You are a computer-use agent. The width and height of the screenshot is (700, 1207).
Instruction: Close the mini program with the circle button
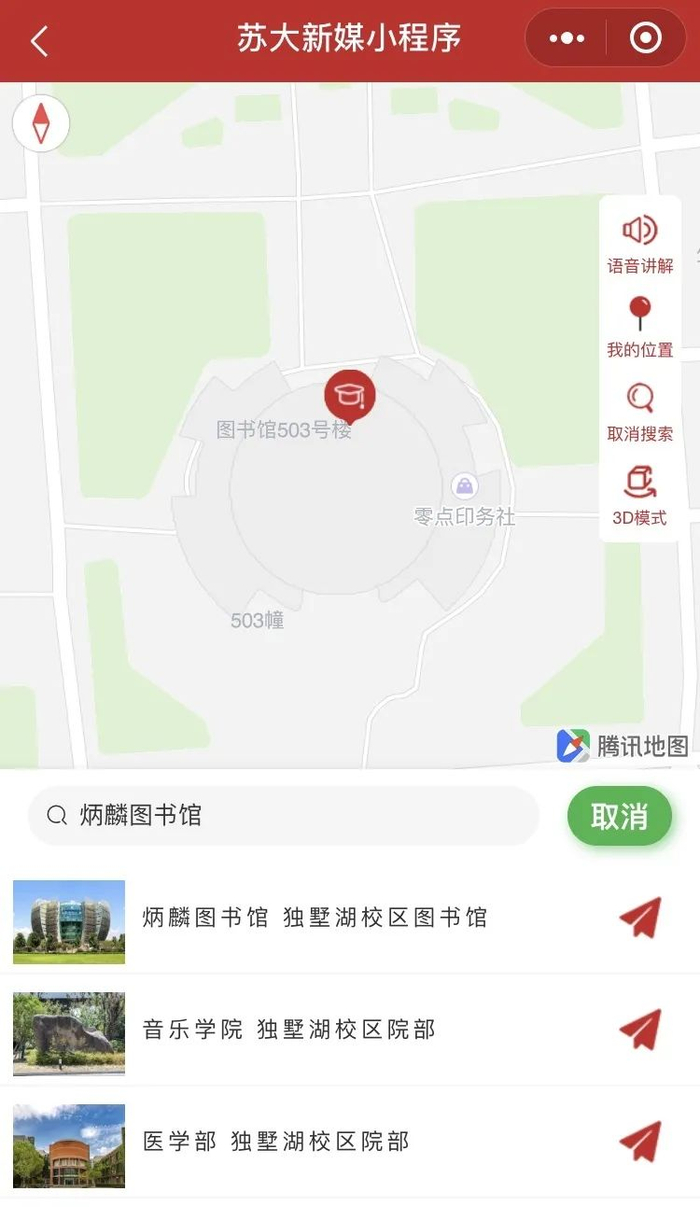coord(645,39)
